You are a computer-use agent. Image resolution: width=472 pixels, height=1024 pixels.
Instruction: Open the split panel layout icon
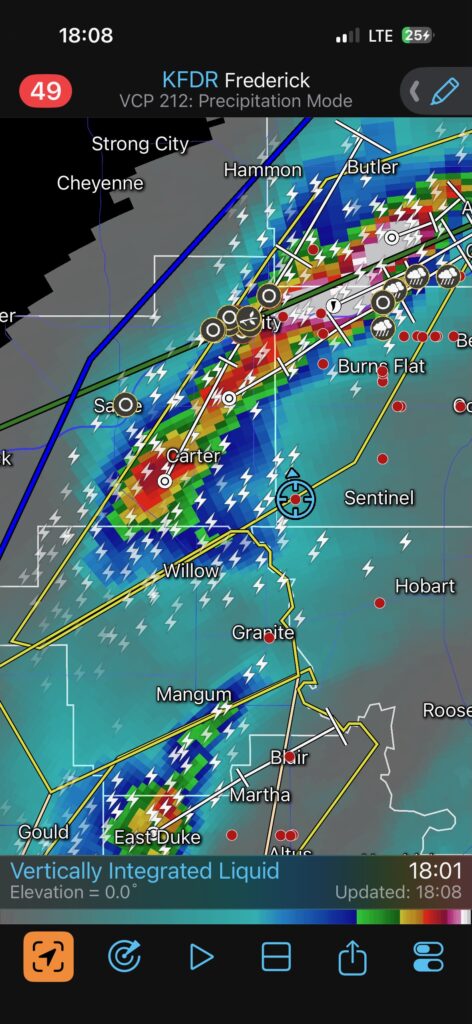click(x=276, y=957)
